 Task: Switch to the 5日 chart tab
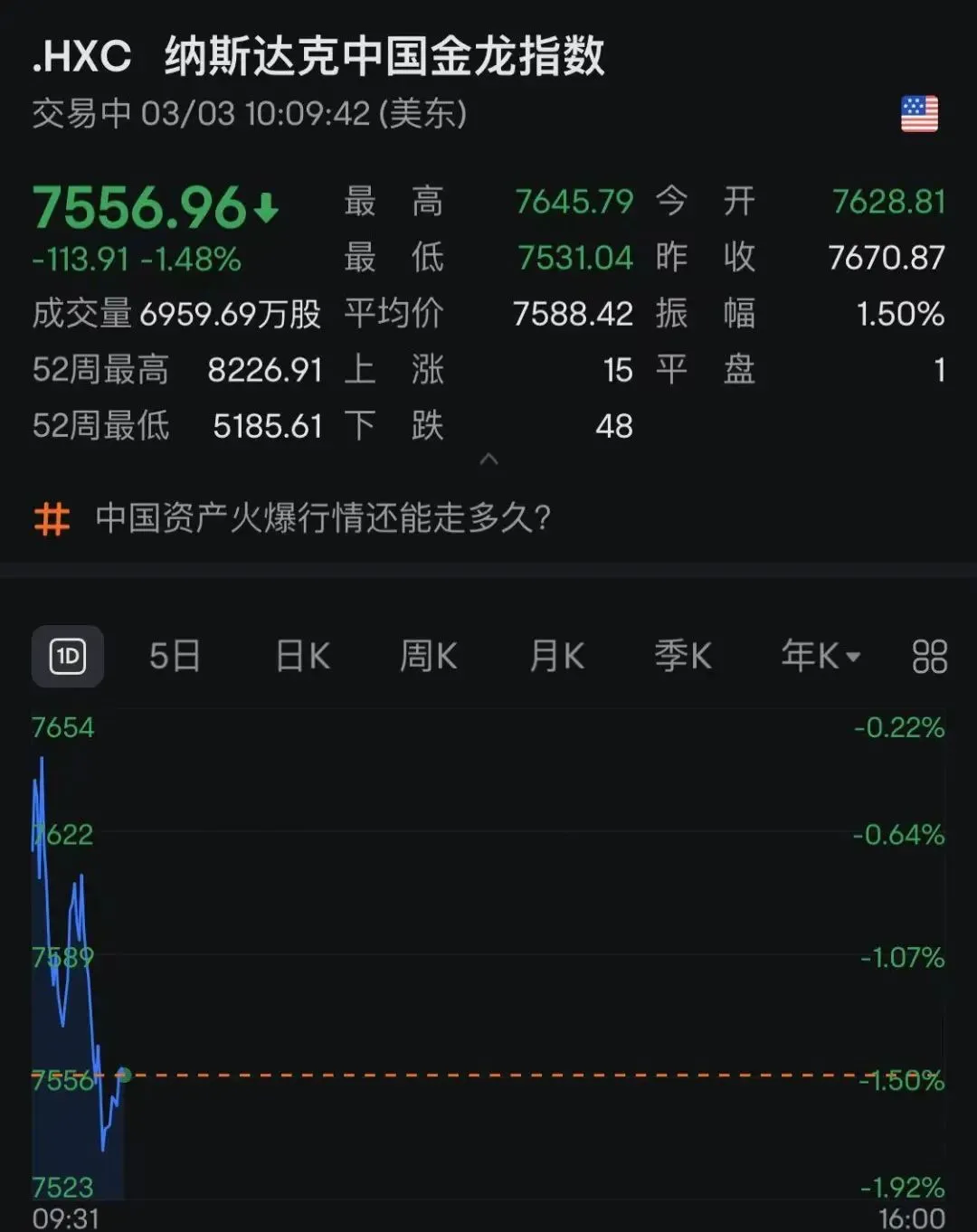(175, 657)
